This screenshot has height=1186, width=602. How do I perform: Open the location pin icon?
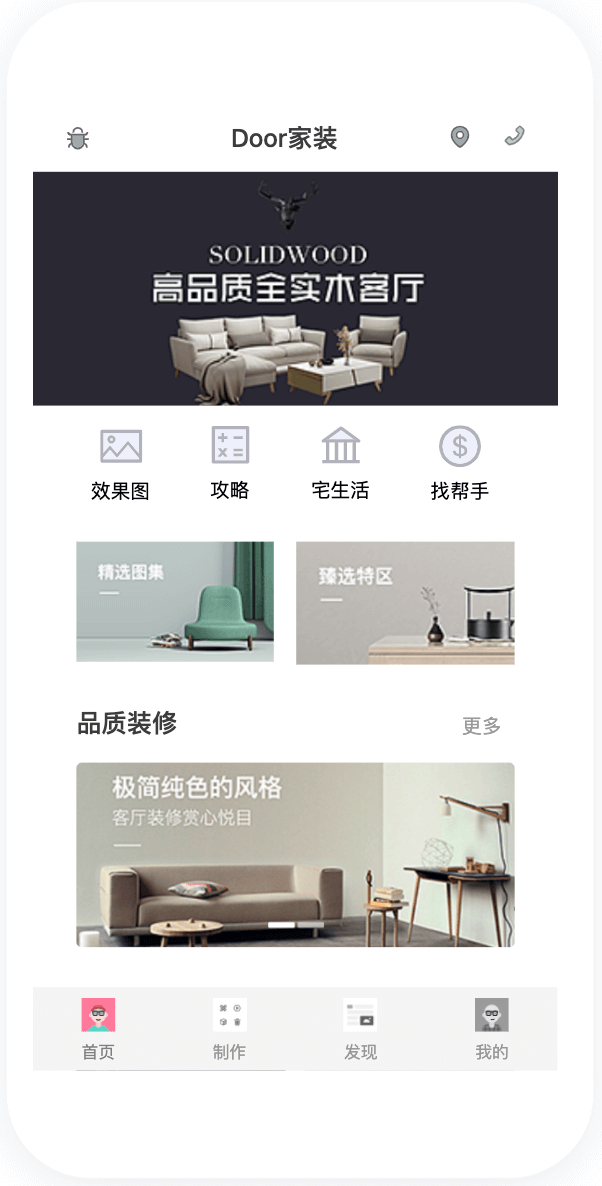tap(459, 137)
